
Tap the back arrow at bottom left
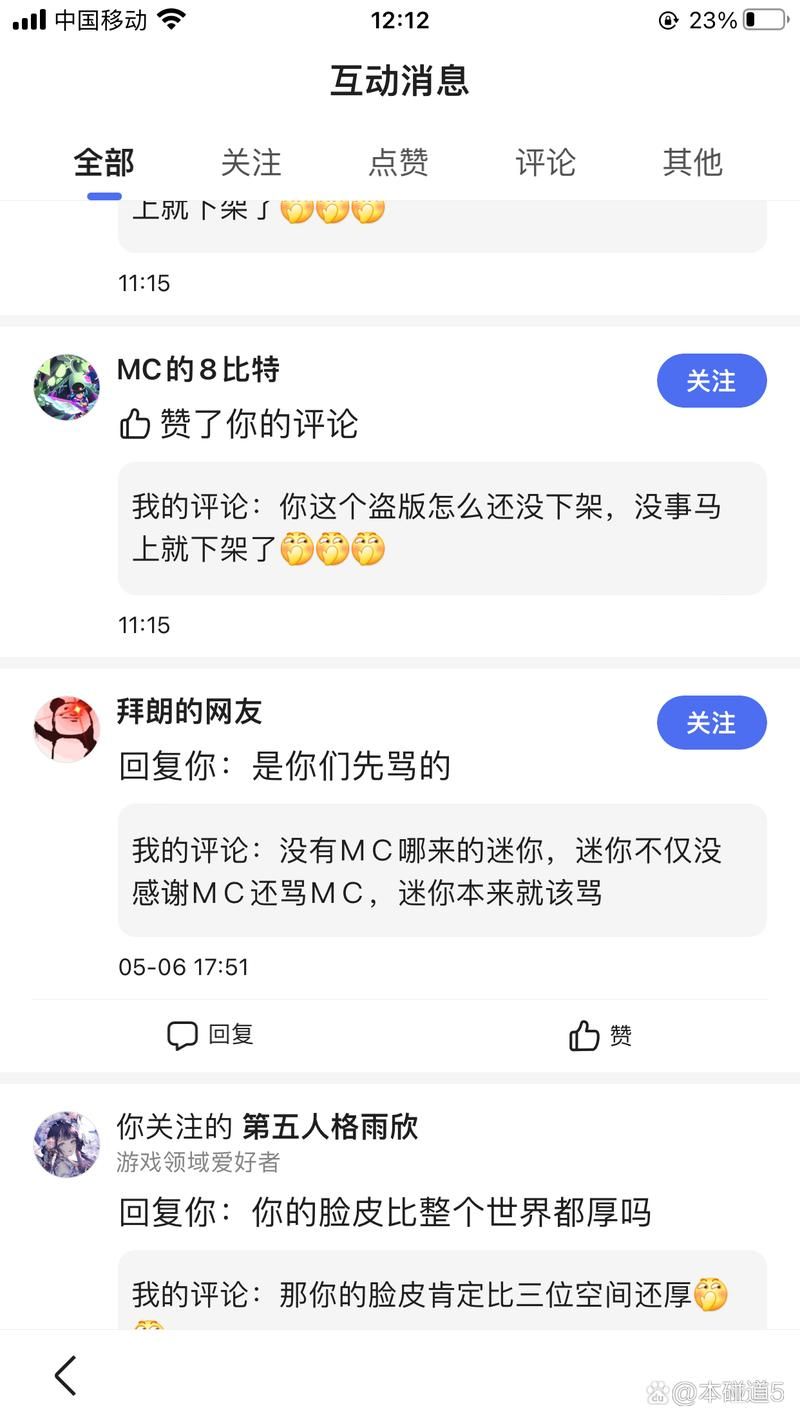(65, 1375)
